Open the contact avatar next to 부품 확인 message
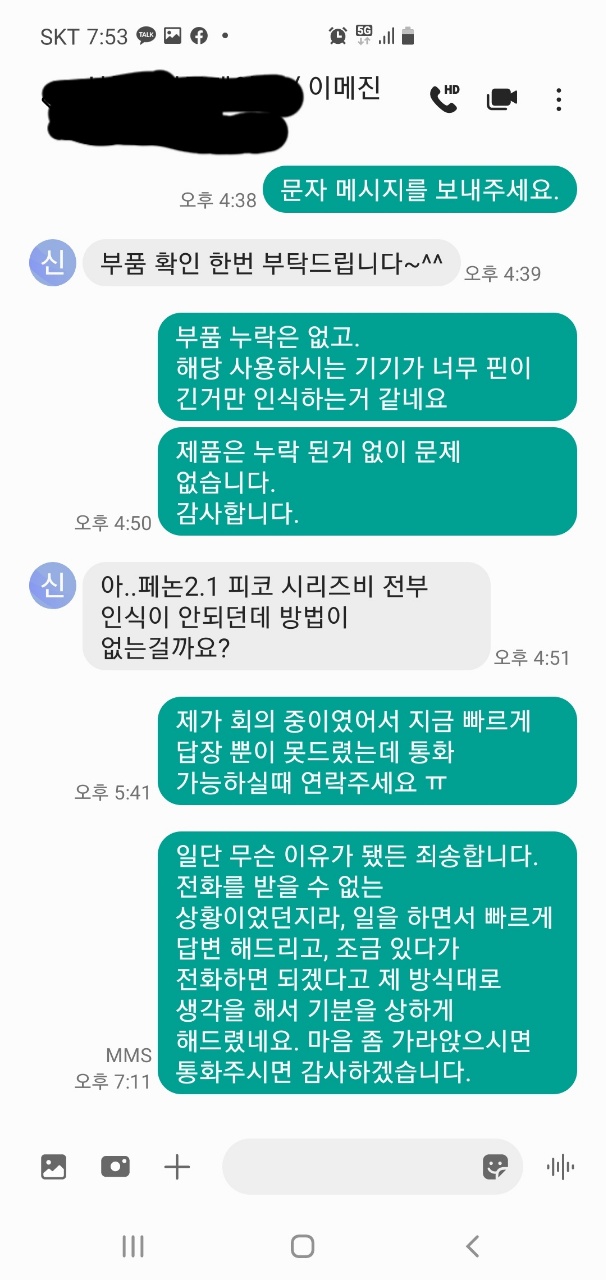Viewport: 606px width, 1280px height. 52,263
